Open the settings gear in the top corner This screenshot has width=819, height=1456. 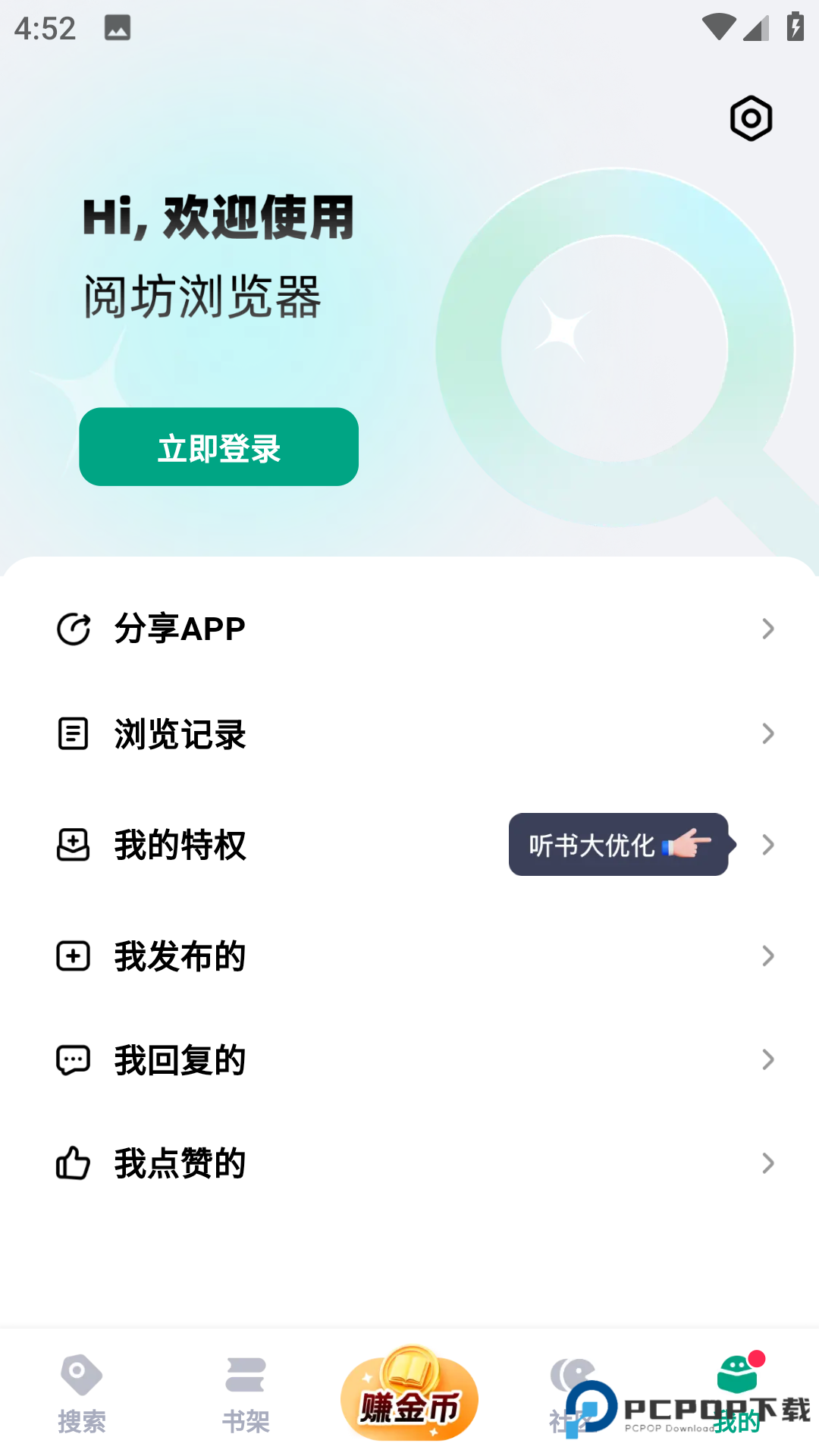point(750,119)
